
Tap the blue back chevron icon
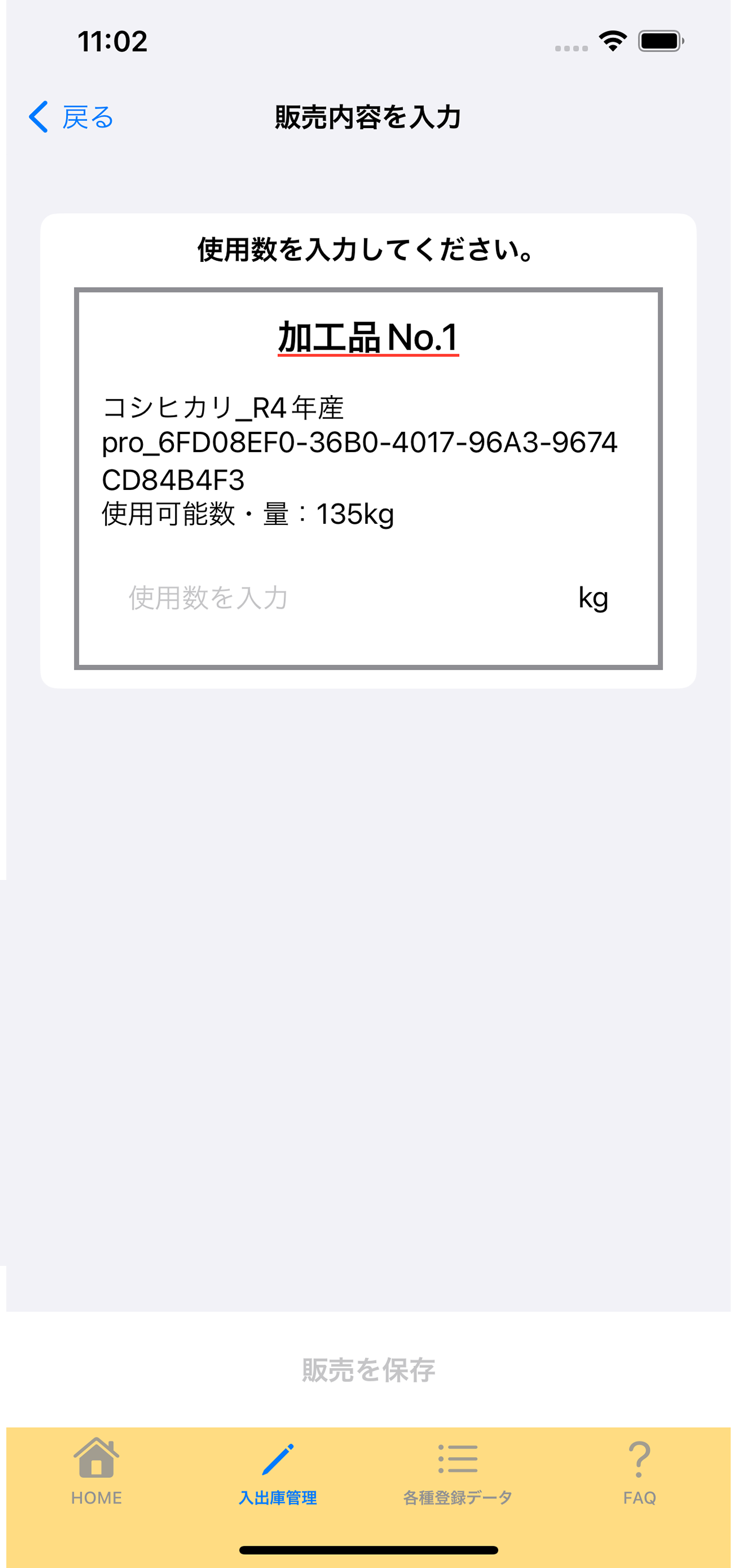[x=39, y=117]
